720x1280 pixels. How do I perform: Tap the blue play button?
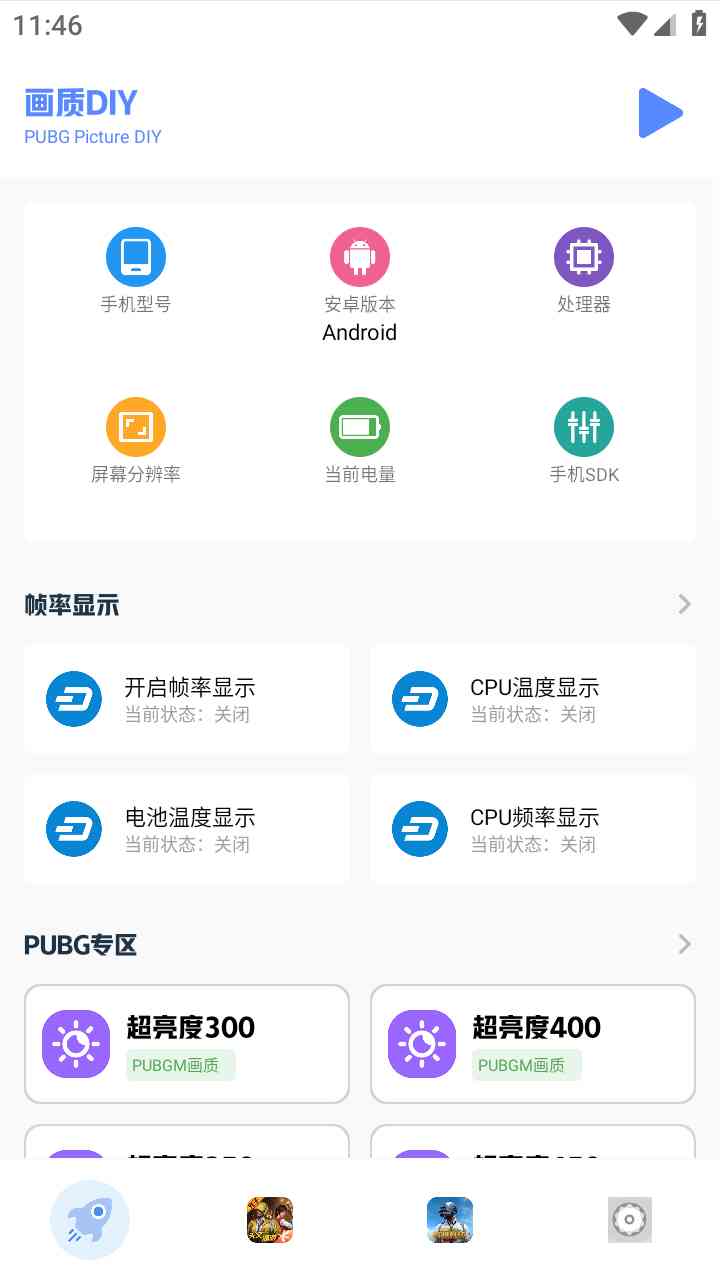[660, 113]
